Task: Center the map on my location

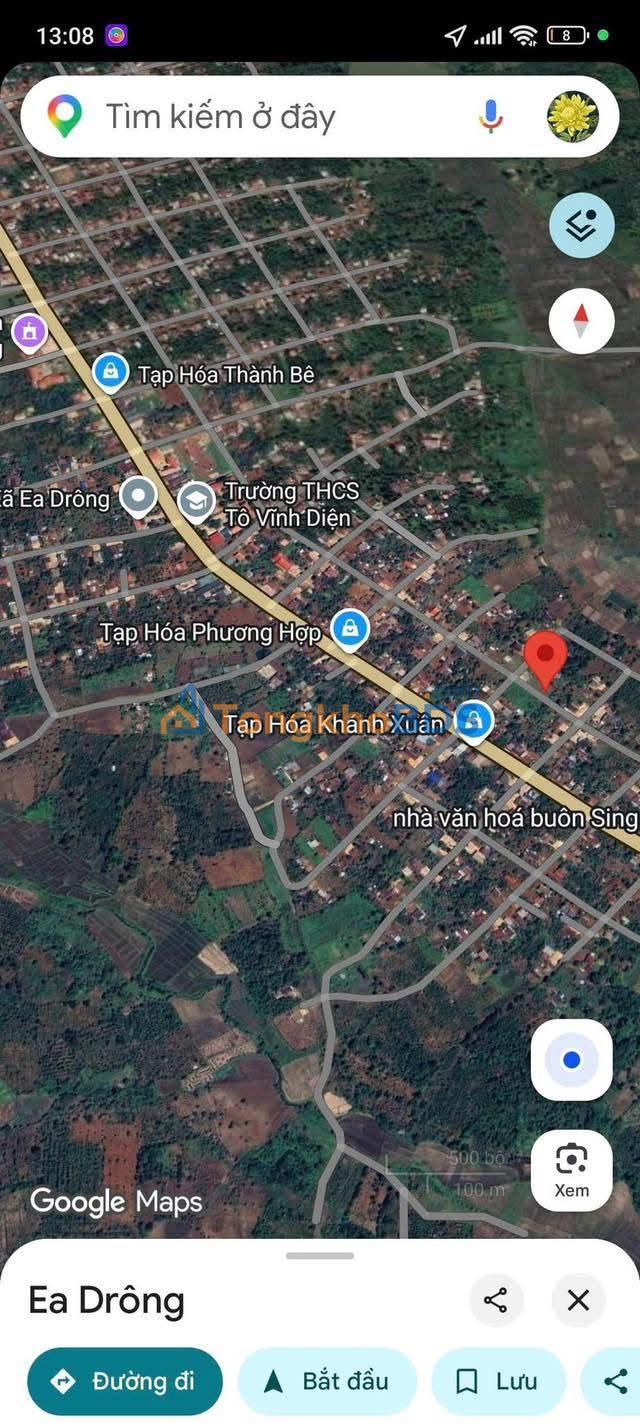Action: pos(571,1060)
